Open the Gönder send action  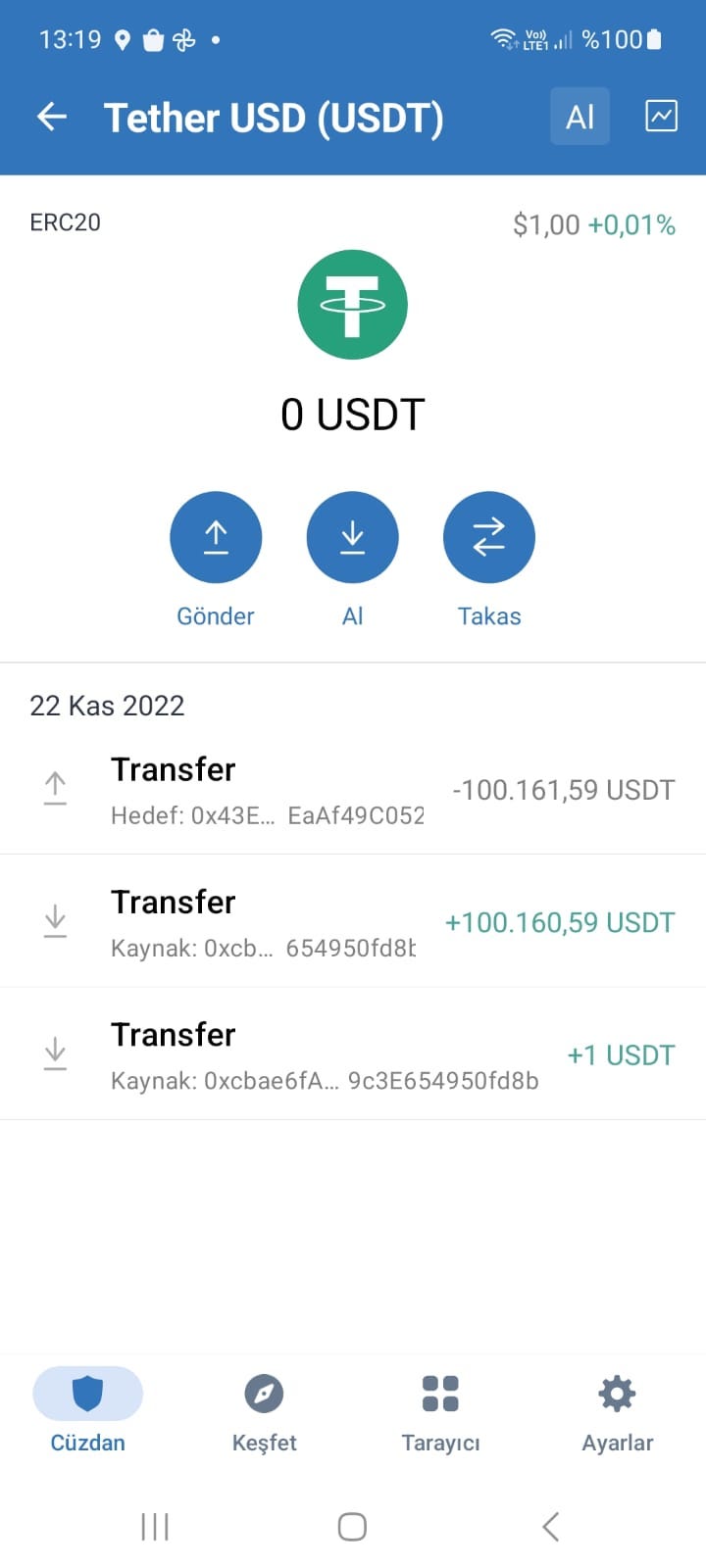[x=216, y=537]
